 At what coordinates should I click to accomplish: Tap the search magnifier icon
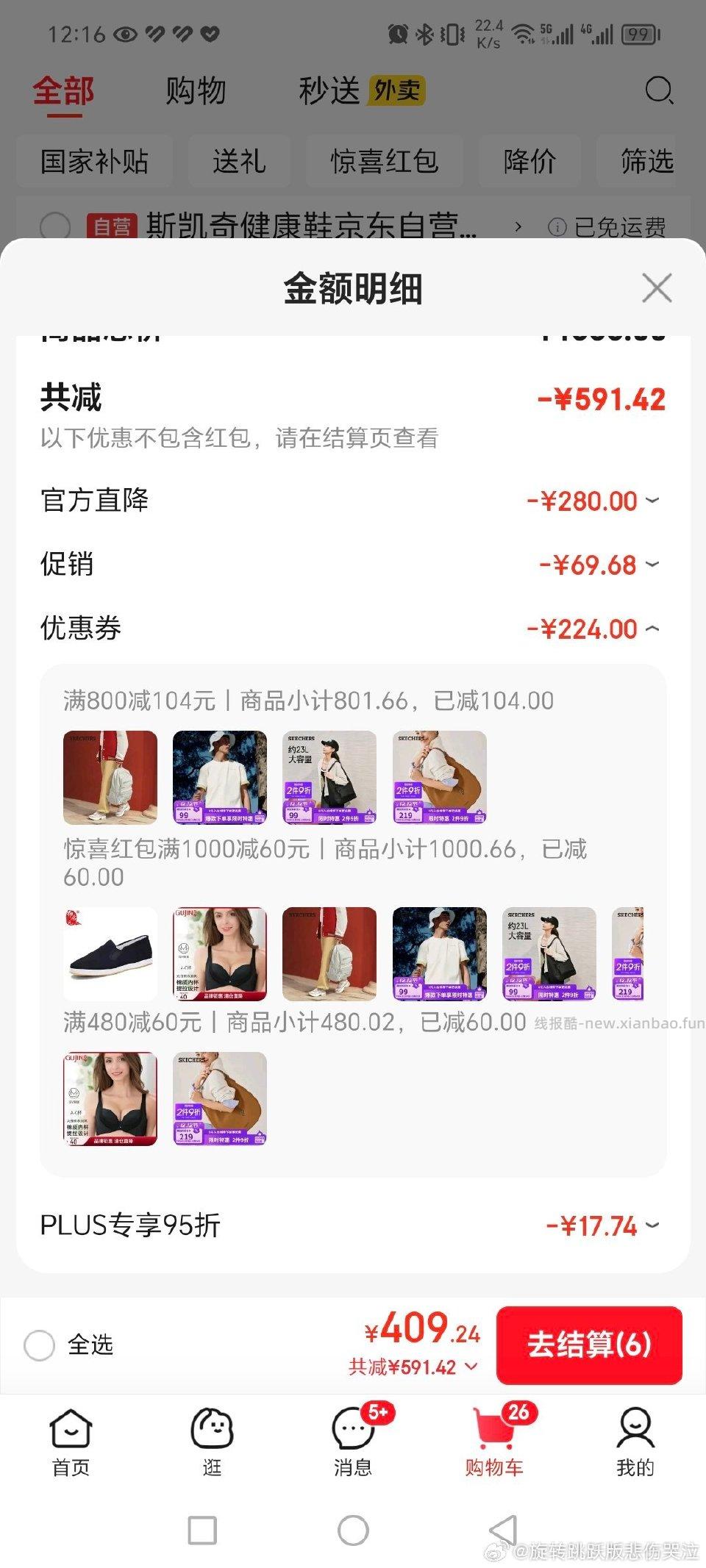point(660,90)
